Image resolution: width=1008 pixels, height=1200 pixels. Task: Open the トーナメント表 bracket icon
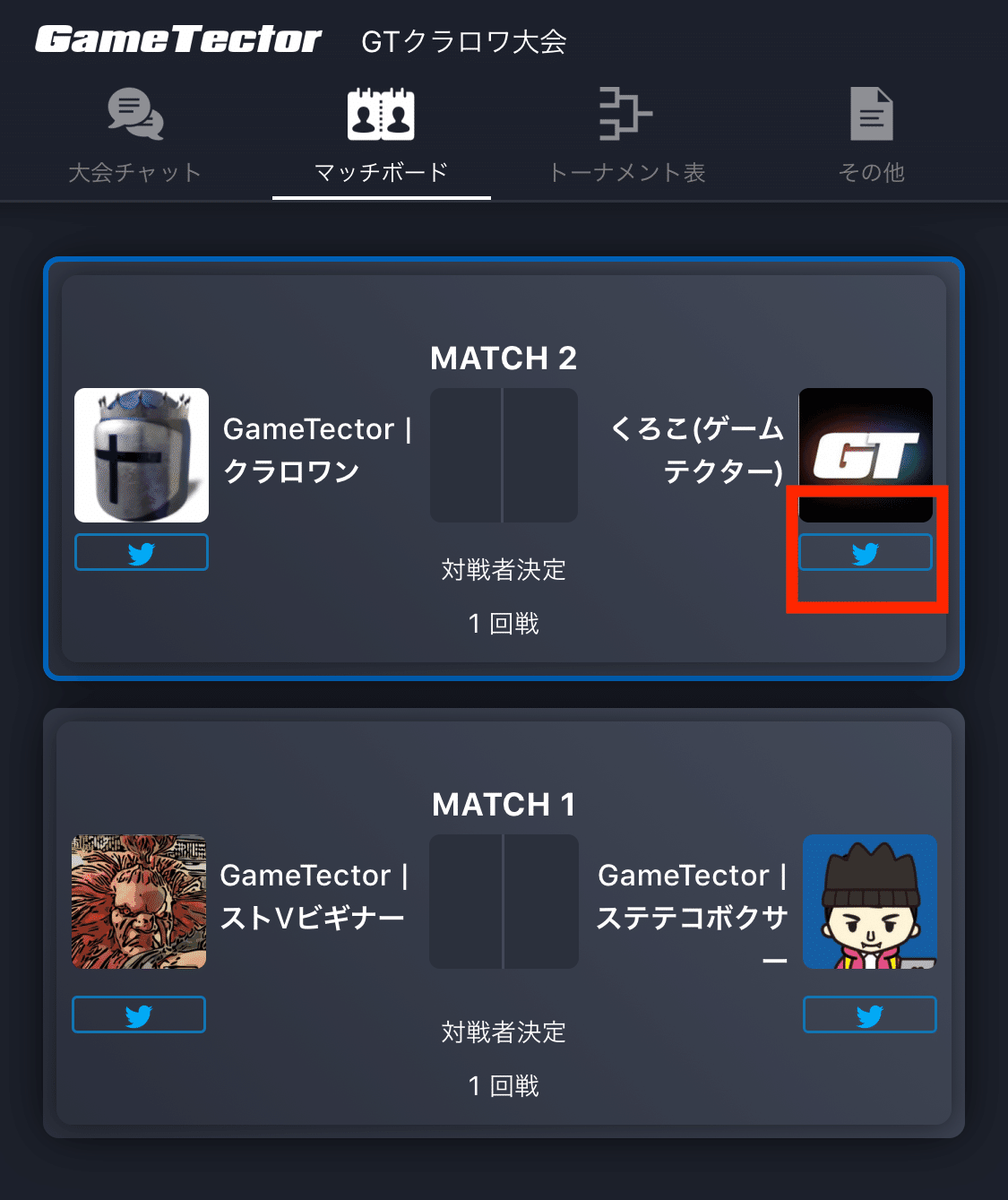pyautogui.click(x=626, y=115)
